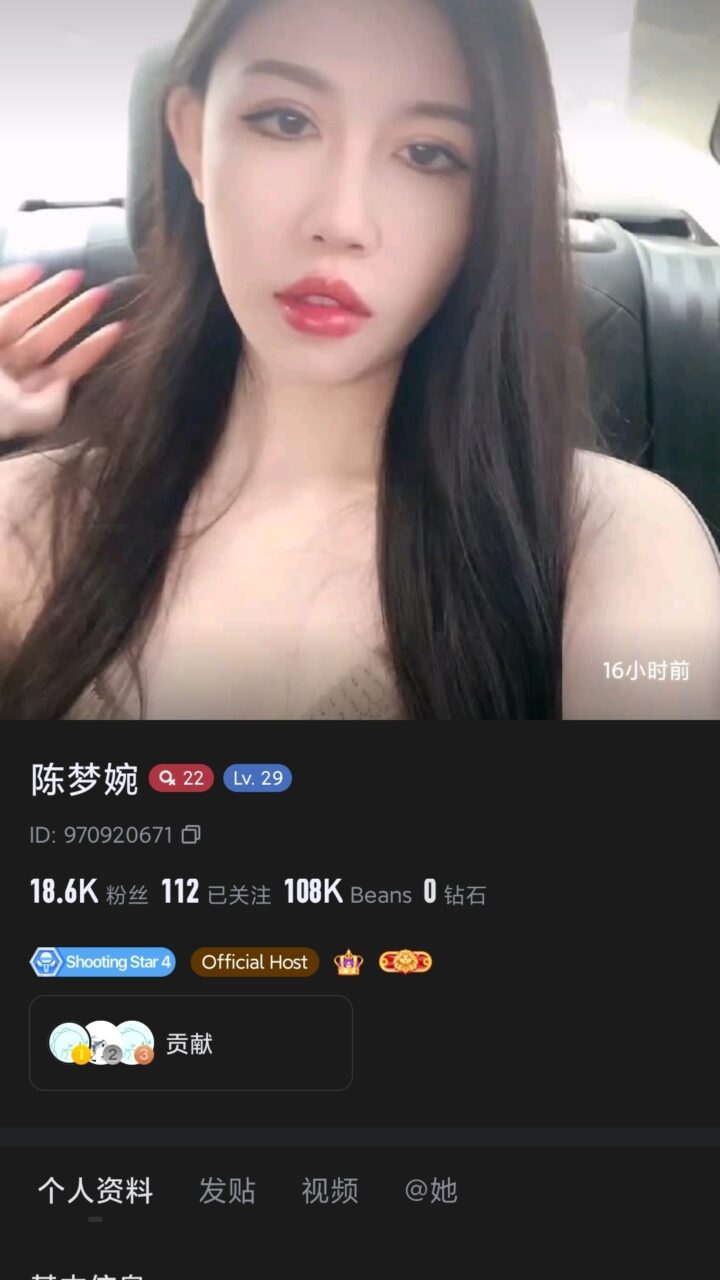Open the 贡献 contribution ranking card
Image resolution: width=720 pixels, height=1280 pixels.
(190, 1043)
